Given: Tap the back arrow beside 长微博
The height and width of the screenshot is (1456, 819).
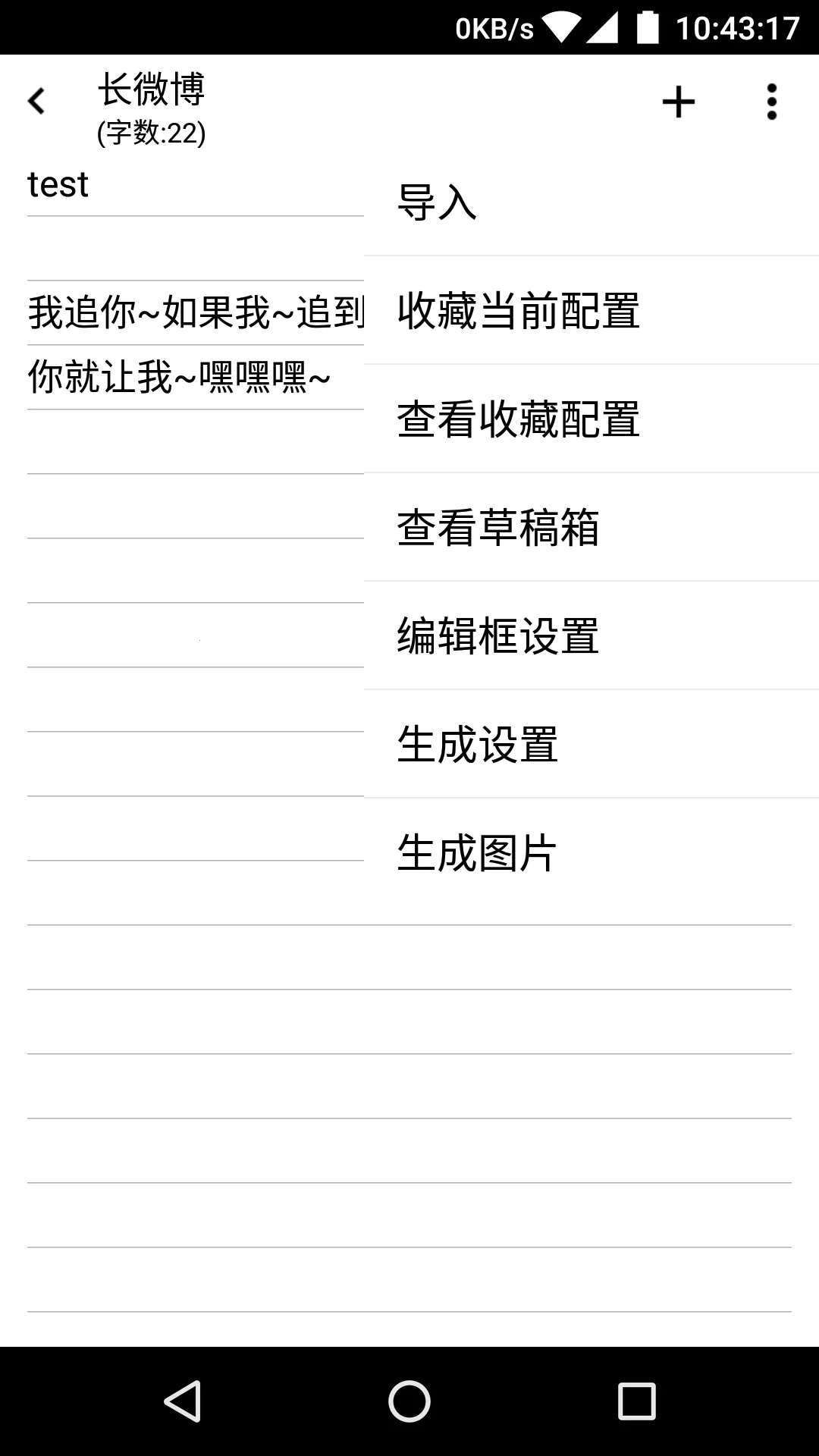Looking at the screenshot, I should point(36,102).
